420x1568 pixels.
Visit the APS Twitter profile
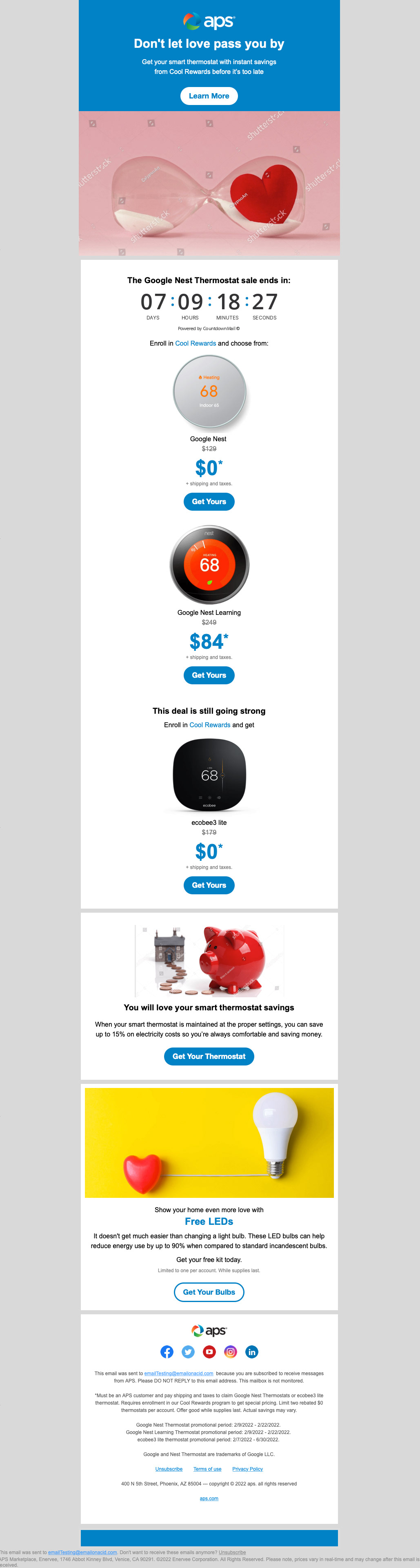click(188, 1351)
